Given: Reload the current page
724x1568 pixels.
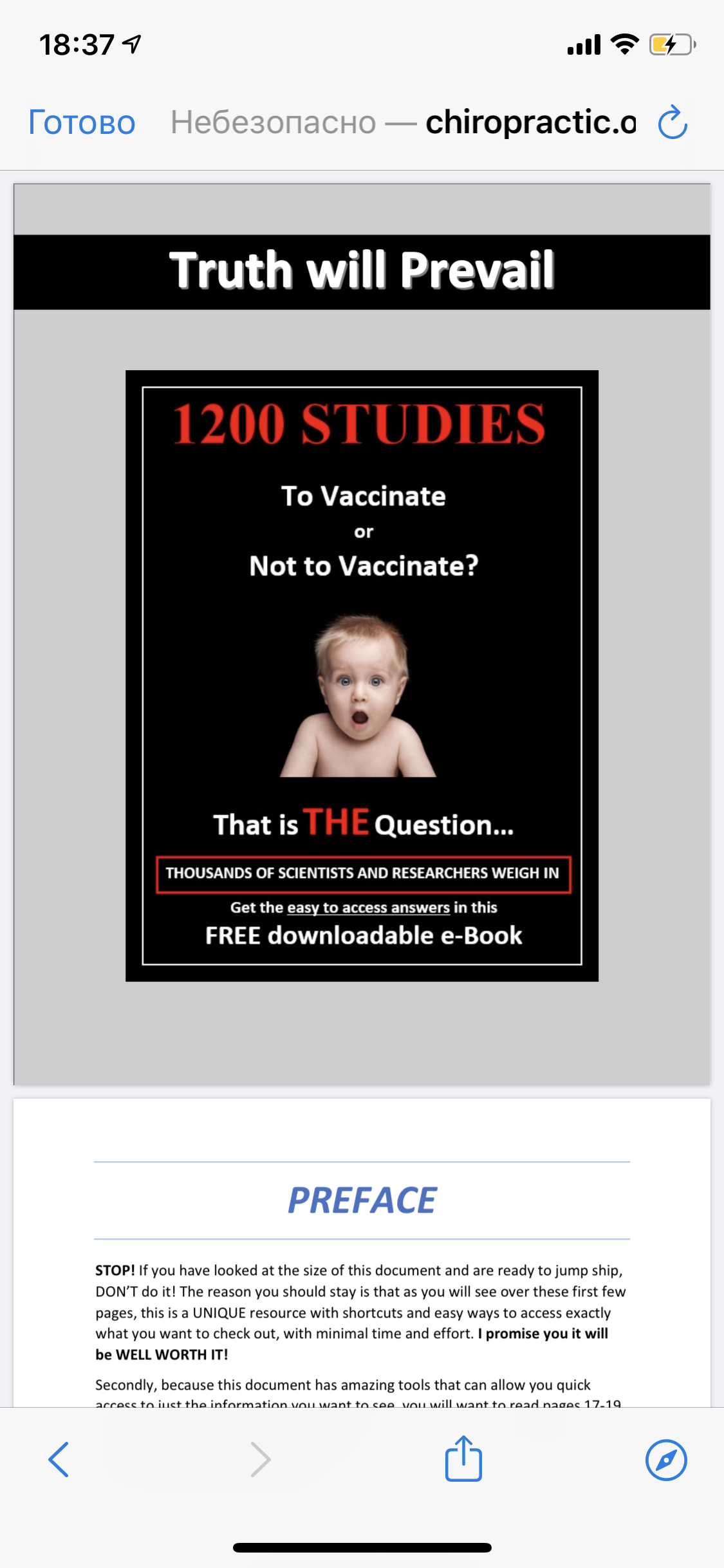Looking at the screenshot, I should 673,122.
